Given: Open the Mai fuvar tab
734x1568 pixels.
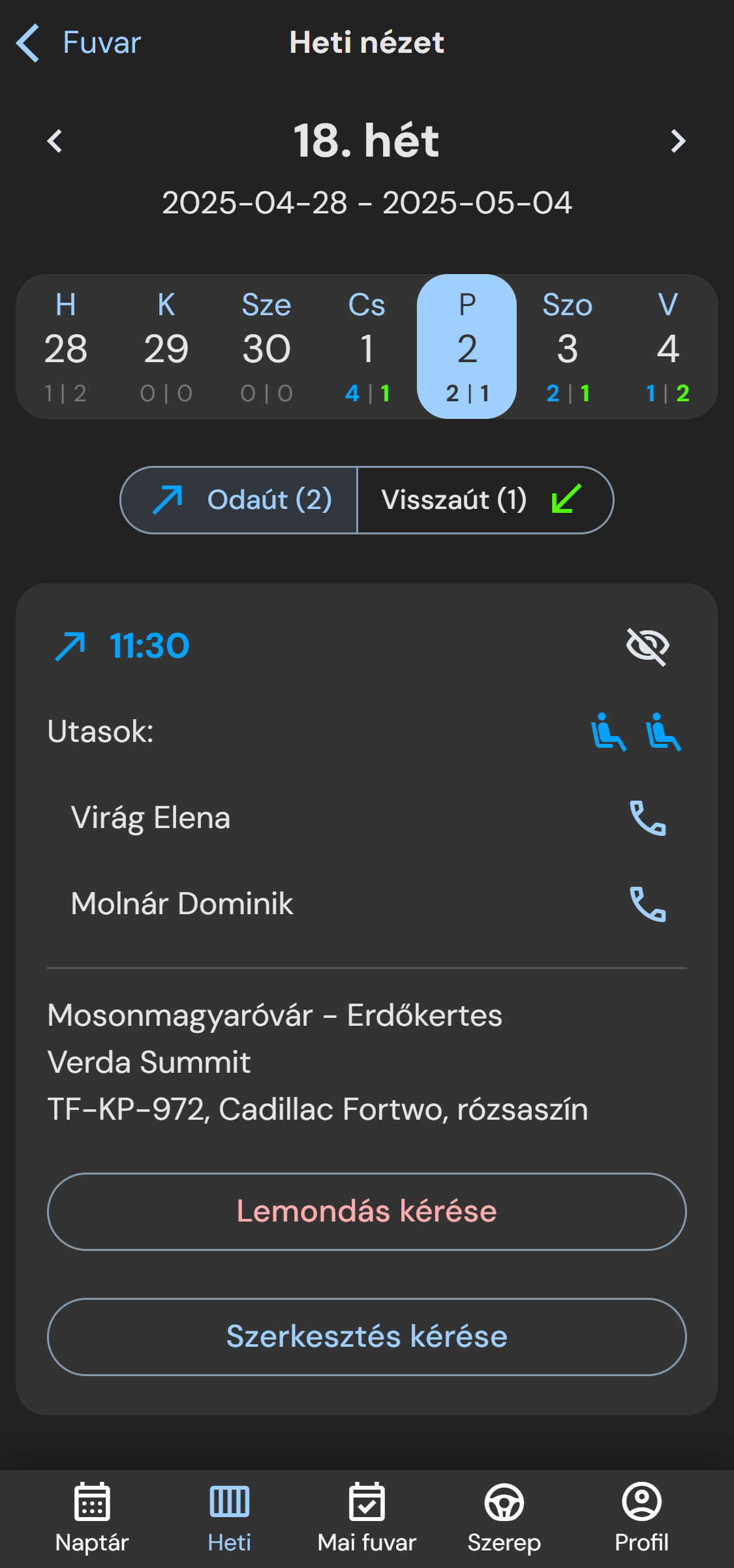Looking at the screenshot, I should click(x=367, y=1518).
